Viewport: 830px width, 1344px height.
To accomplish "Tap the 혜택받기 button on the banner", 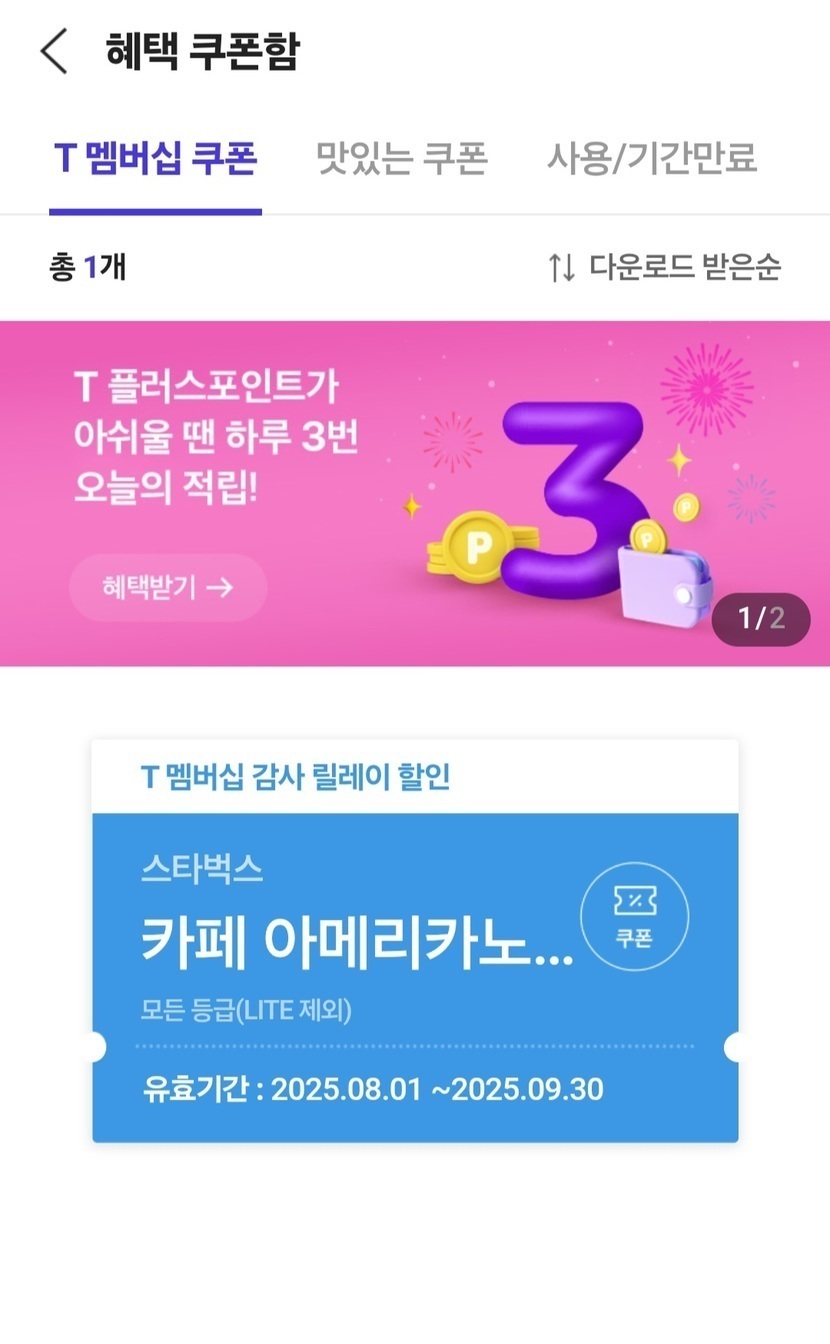I will click(168, 587).
